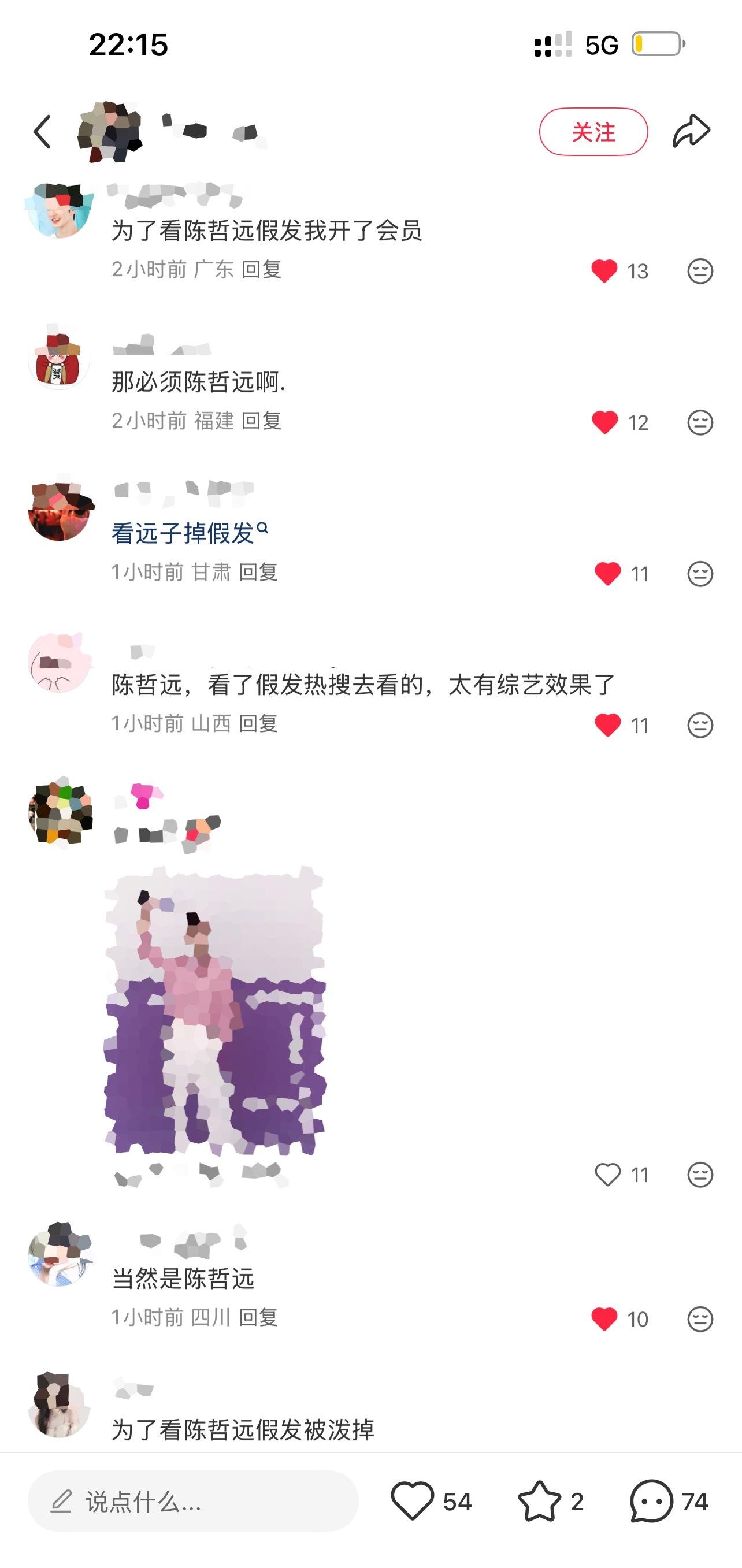Tap the 关注 follow button

(x=593, y=132)
